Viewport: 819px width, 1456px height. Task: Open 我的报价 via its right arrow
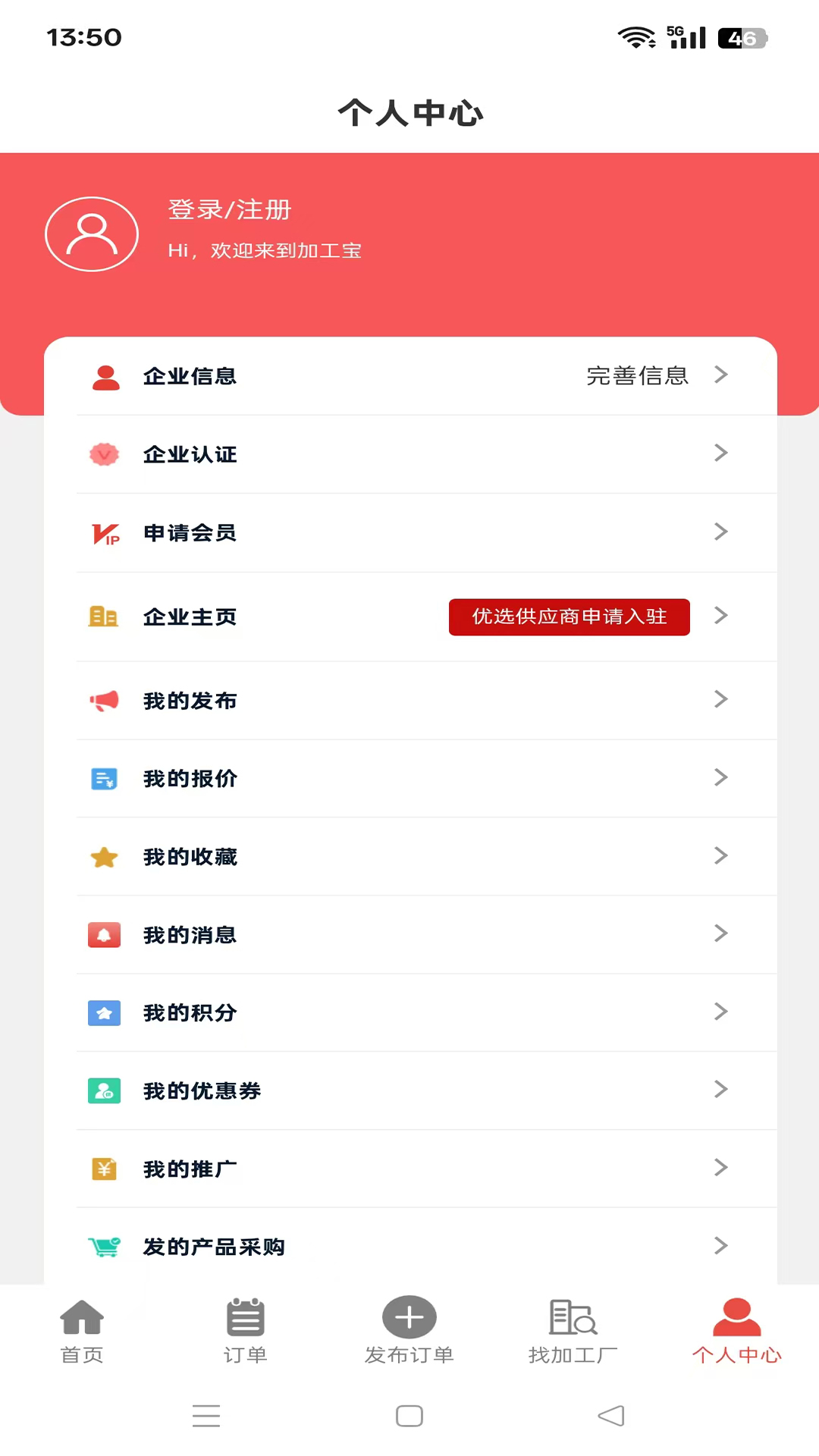point(720,778)
